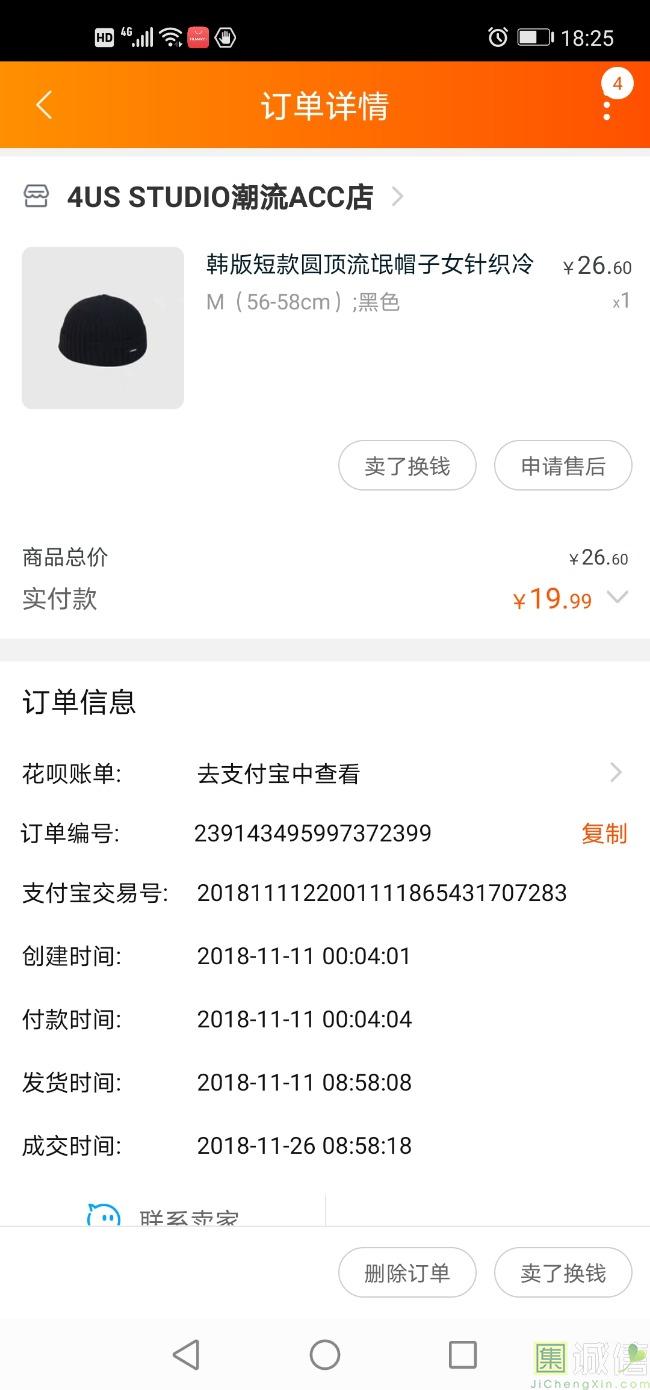
Task: Tap 卖了换钱 in the bottom bar
Action: (563, 1273)
